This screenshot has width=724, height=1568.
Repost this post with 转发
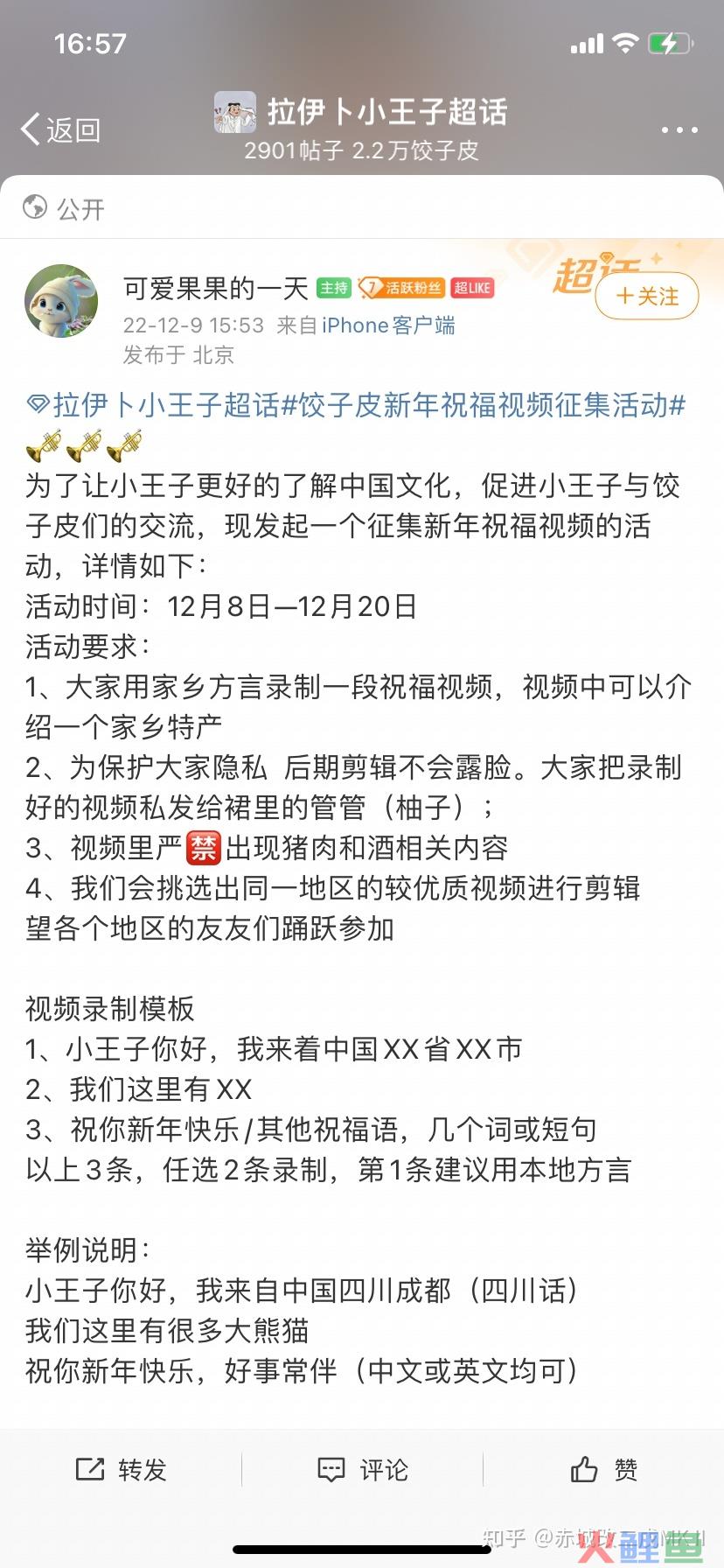pos(122,1469)
